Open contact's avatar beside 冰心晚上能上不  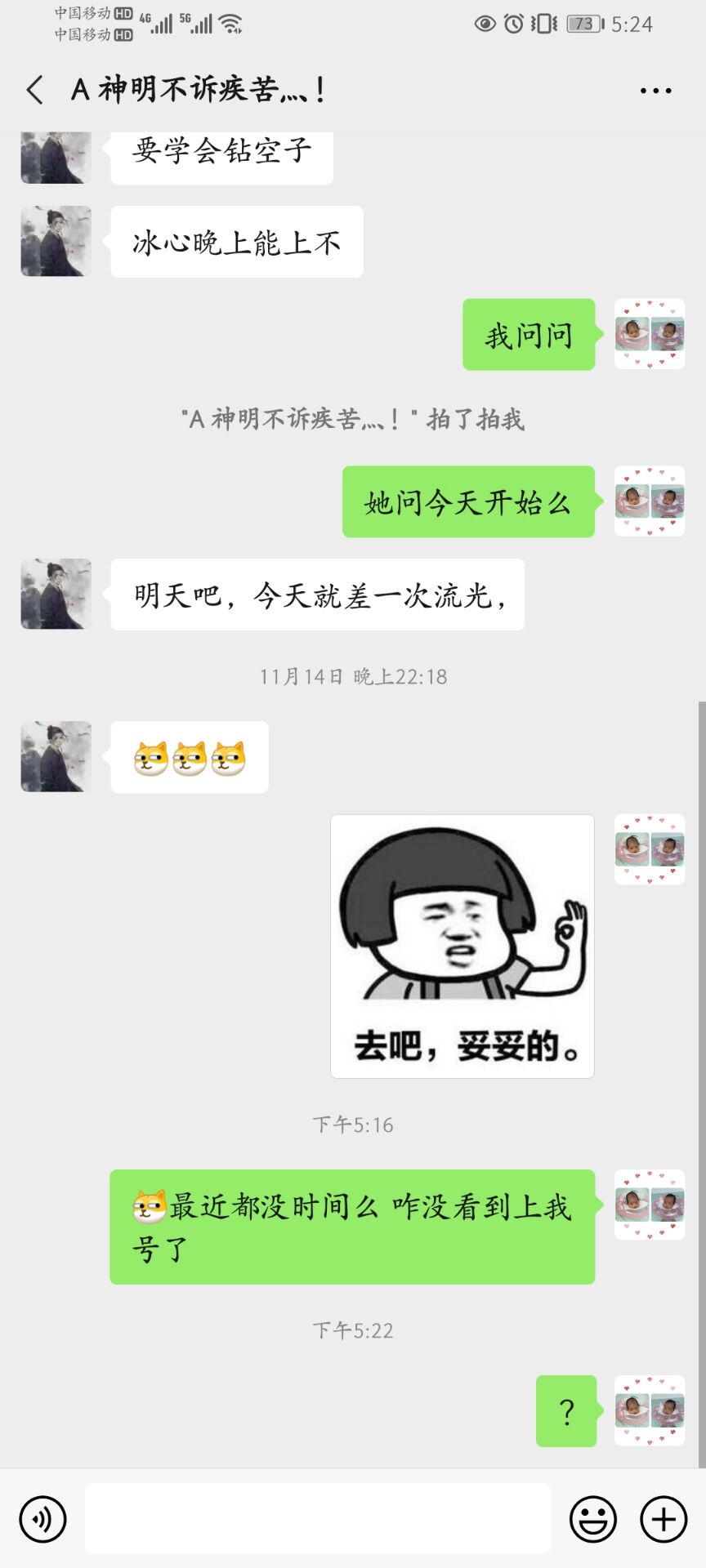(x=56, y=241)
